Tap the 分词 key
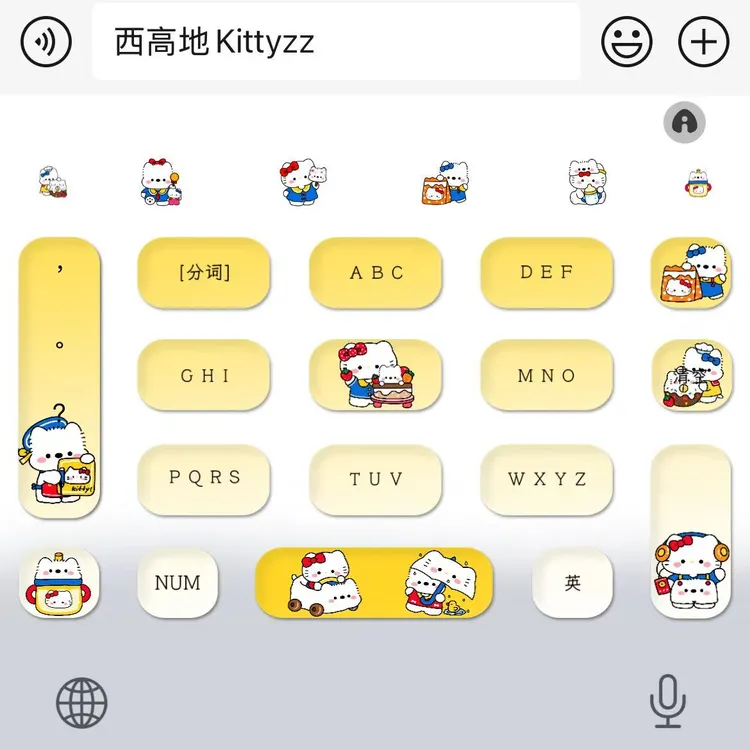 click(204, 272)
